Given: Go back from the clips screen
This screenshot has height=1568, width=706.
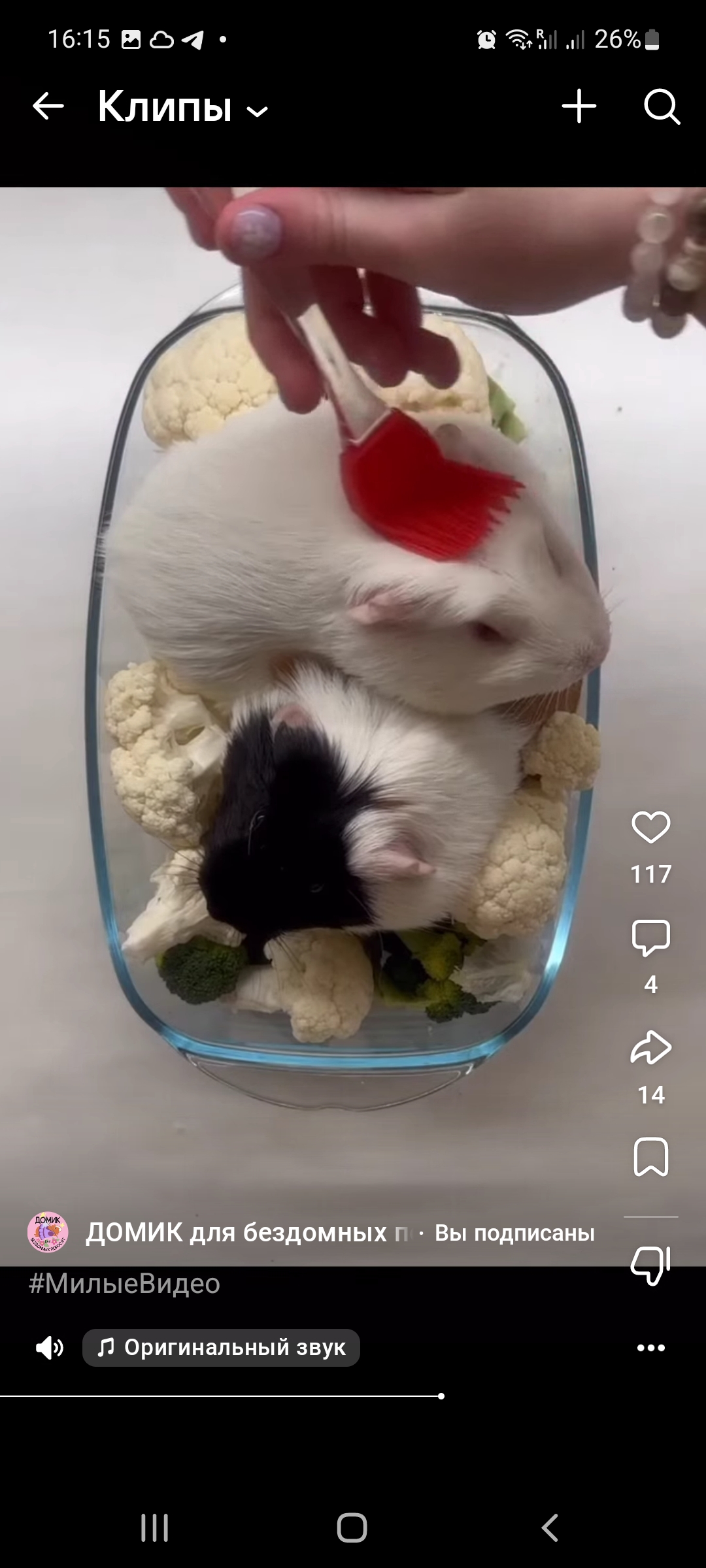Looking at the screenshot, I should (48, 106).
